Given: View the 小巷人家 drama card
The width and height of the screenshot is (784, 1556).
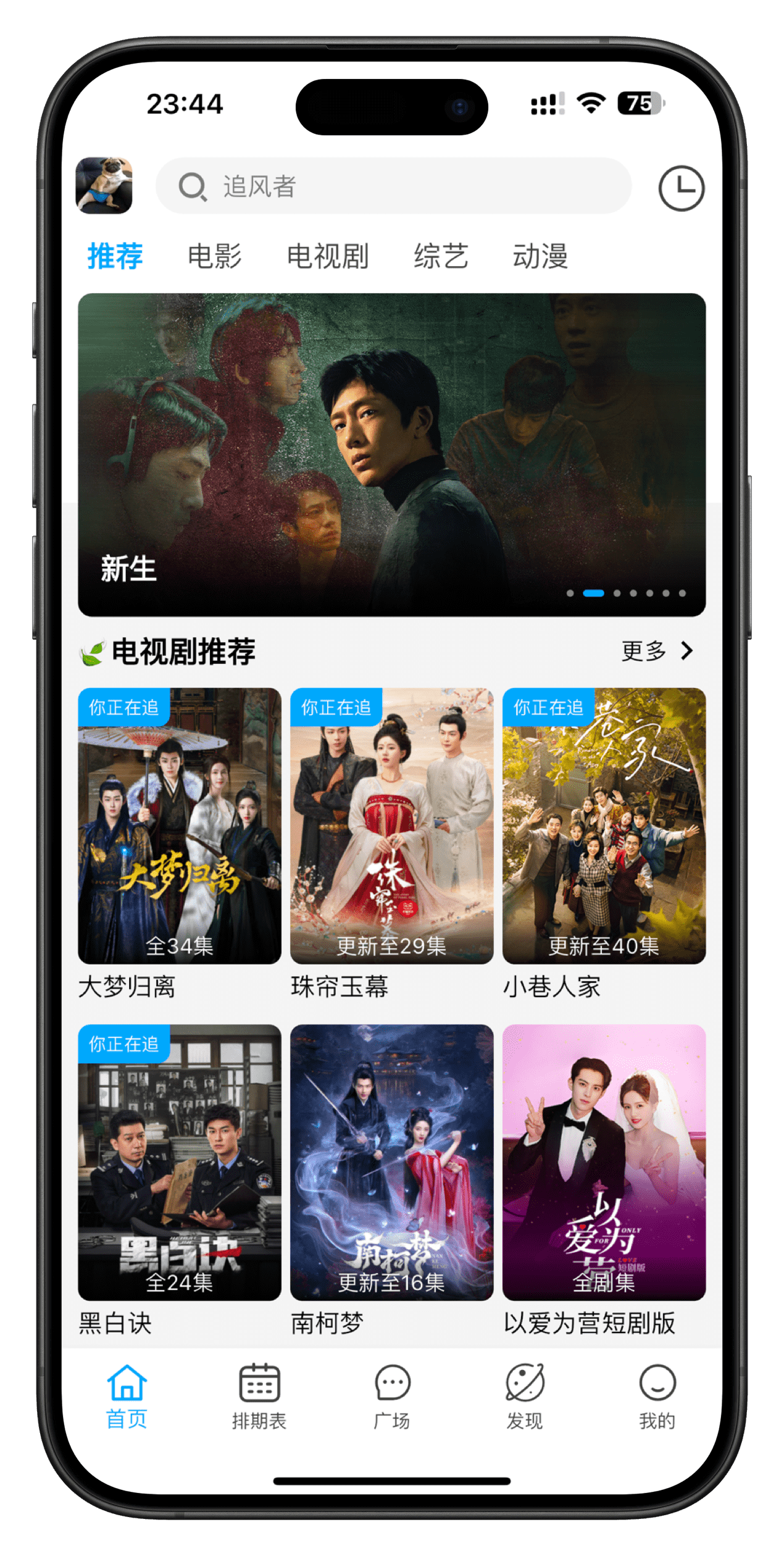Looking at the screenshot, I should [x=604, y=826].
